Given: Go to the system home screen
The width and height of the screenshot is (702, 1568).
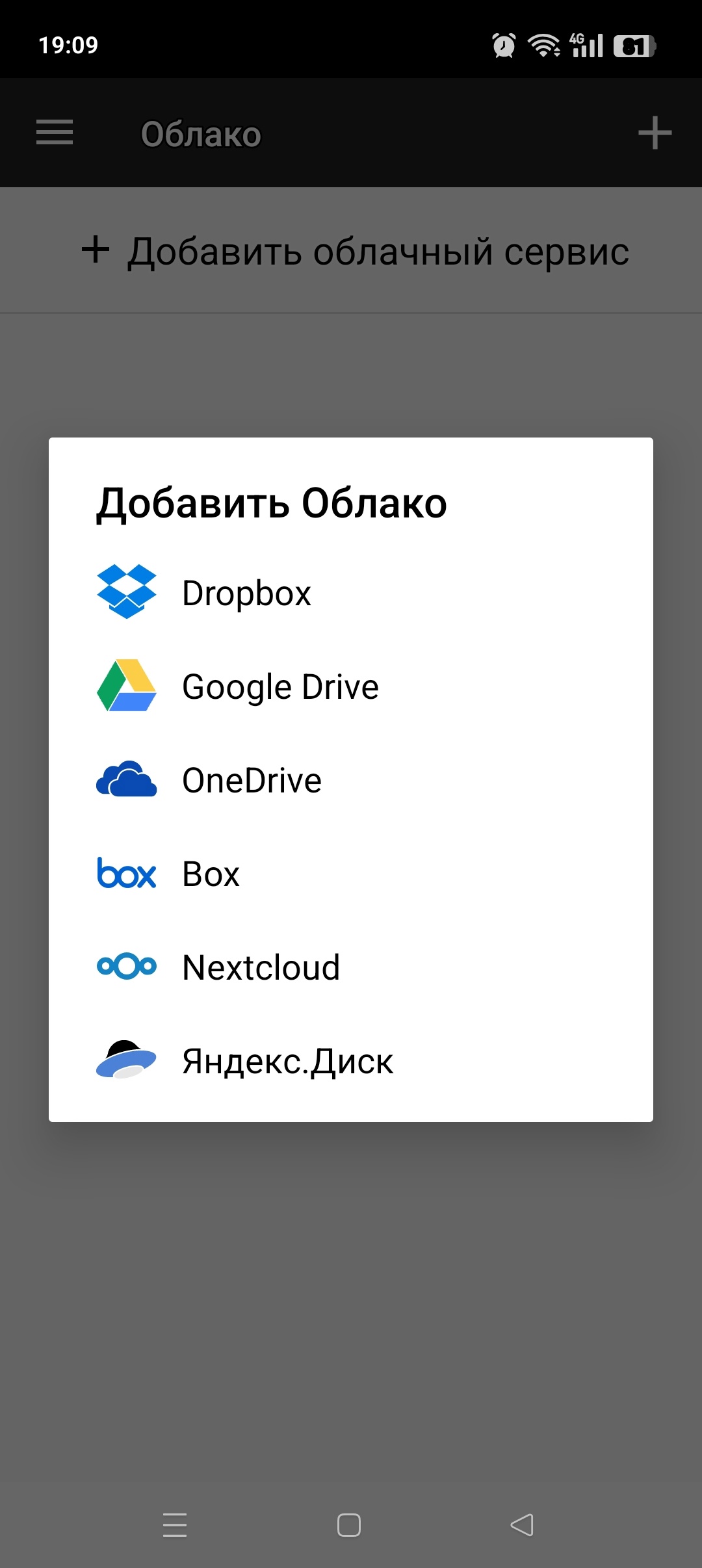Looking at the screenshot, I should (349, 1524).
